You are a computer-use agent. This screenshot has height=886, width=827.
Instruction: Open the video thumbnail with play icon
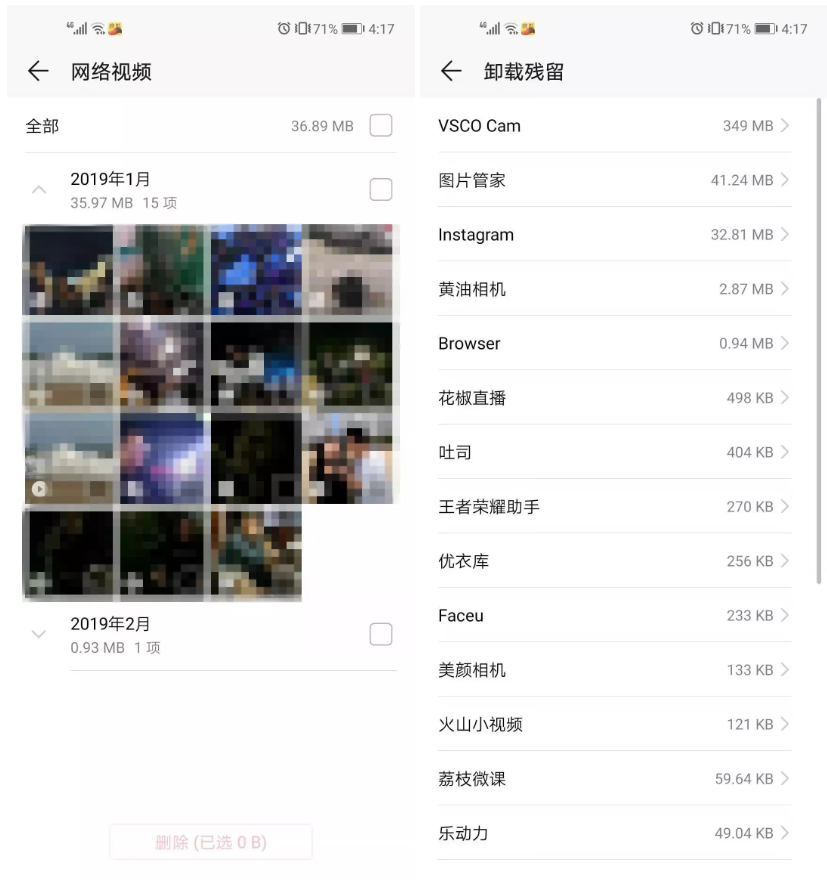tap(68, 458)
